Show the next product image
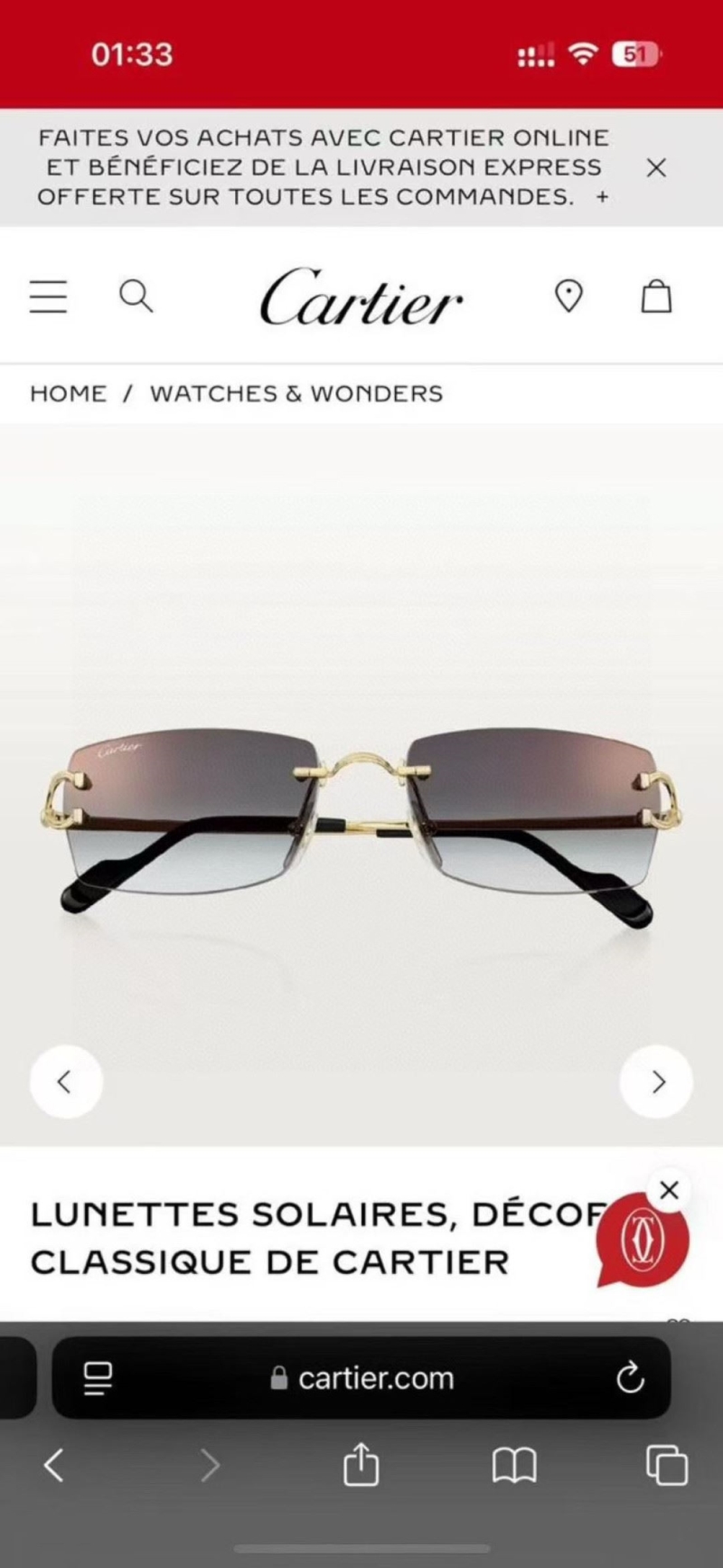This screenshot has height=1568, width=723. click(x=657, y=1082)
